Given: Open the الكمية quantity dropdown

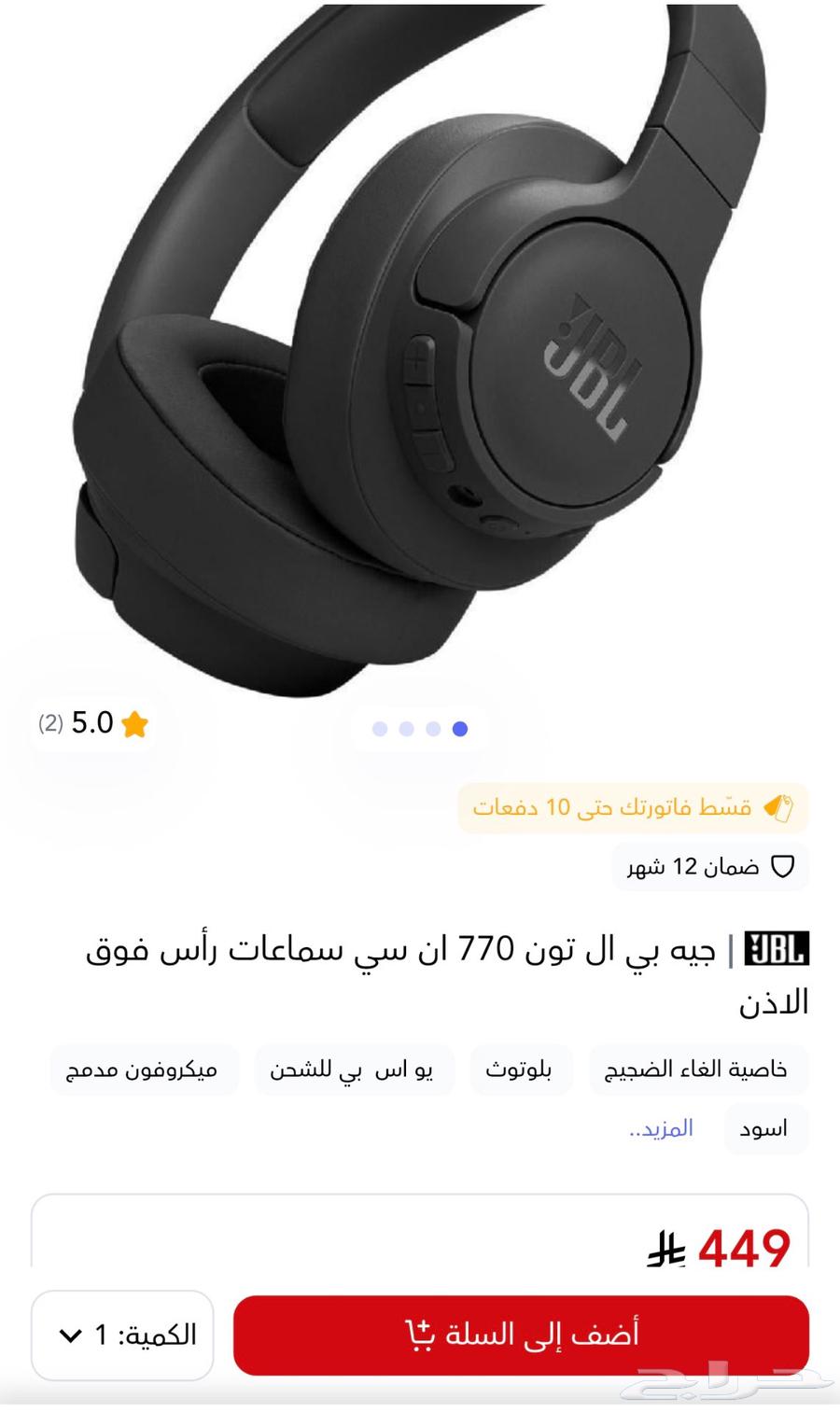Looking at the screenshot, I should click(x=121, y=1334).
